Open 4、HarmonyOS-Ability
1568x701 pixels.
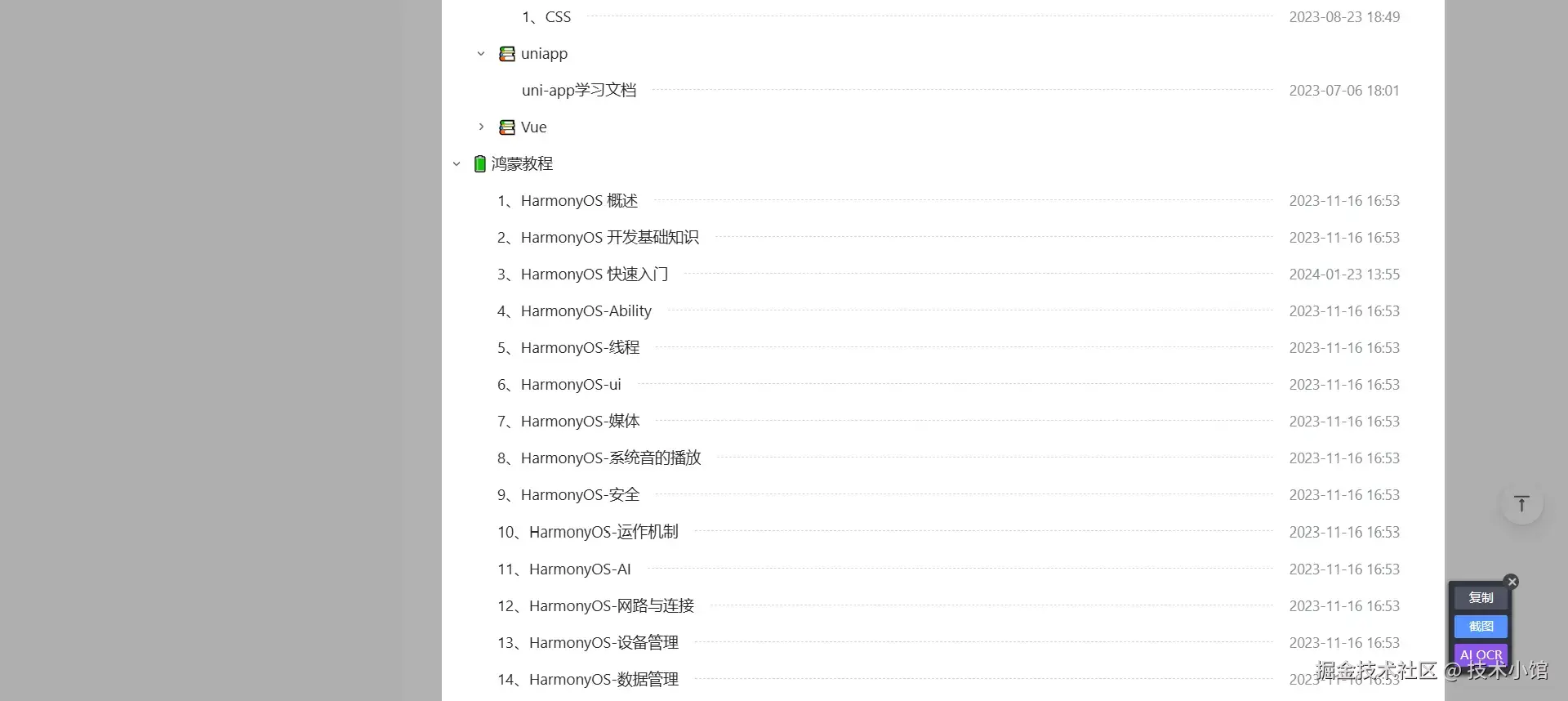pyautogui.click(x=574, y=311)
